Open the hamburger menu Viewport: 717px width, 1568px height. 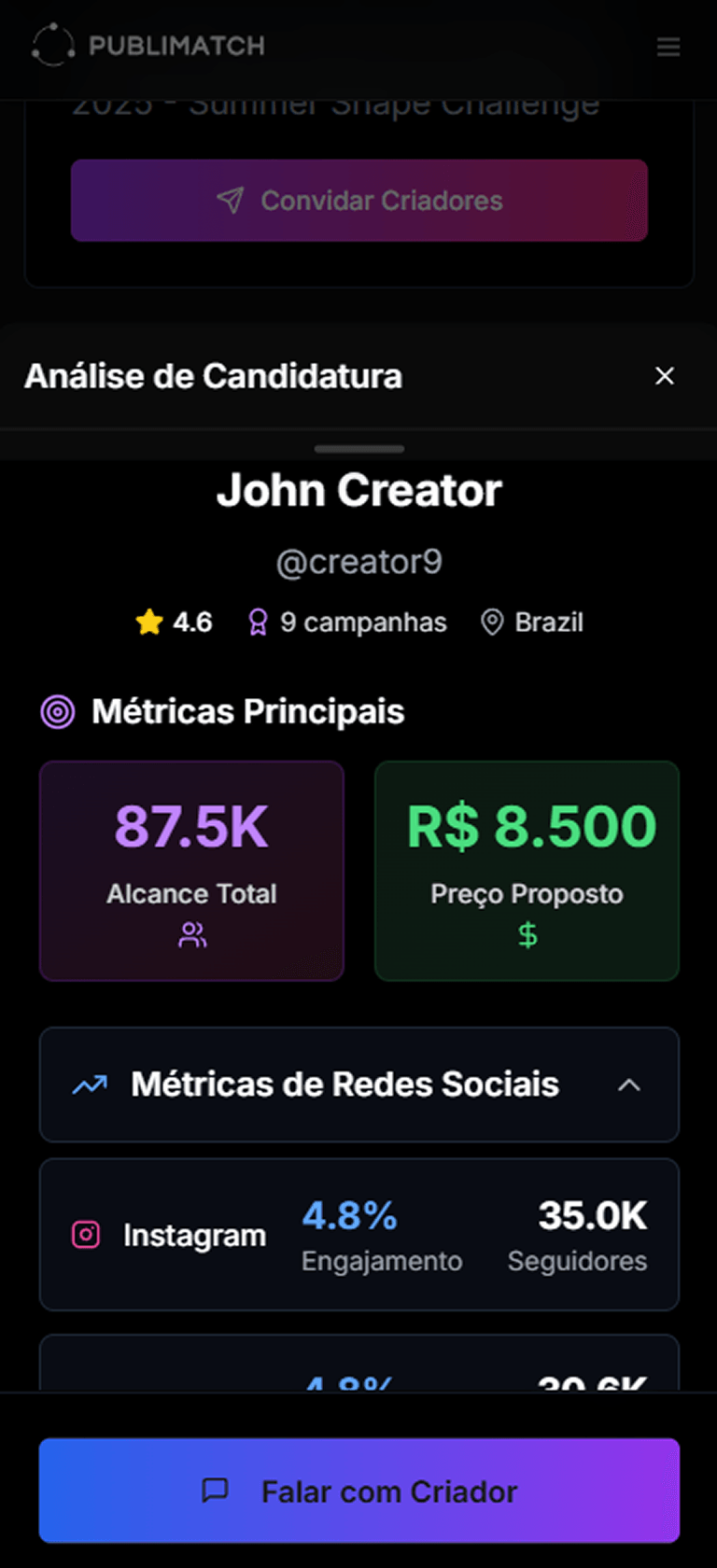[x=668, y=46]
